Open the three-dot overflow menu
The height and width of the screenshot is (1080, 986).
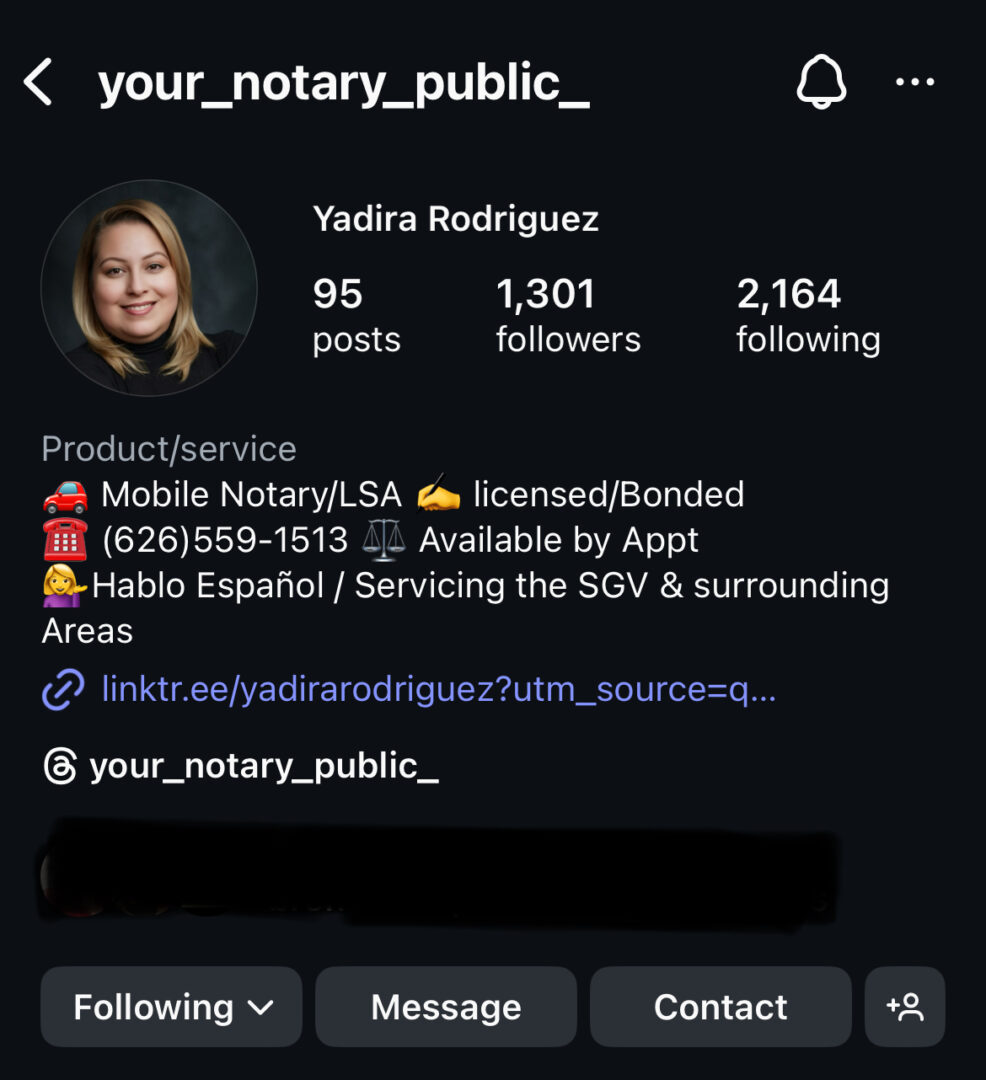coord(915,82)
